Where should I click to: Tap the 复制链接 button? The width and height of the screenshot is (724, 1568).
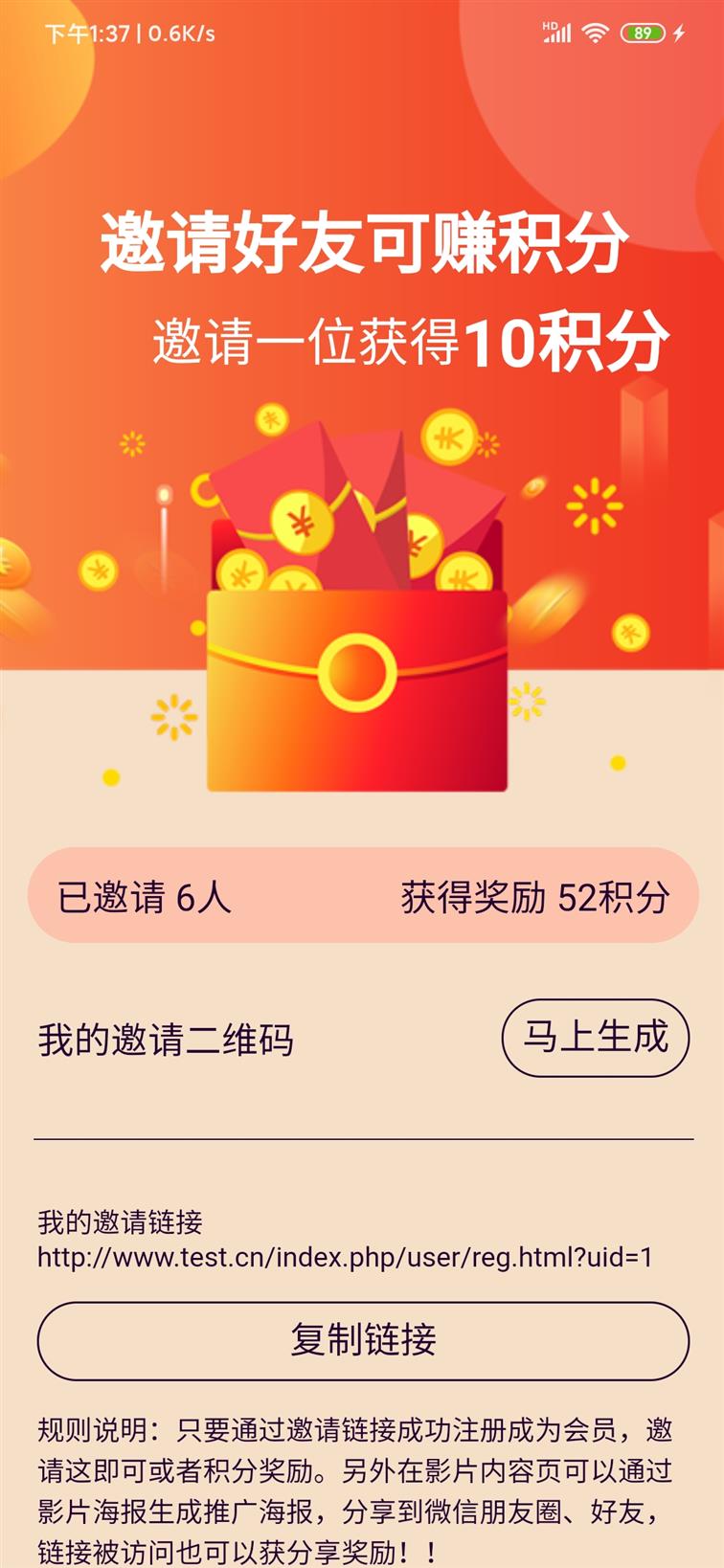(363, 1340)
